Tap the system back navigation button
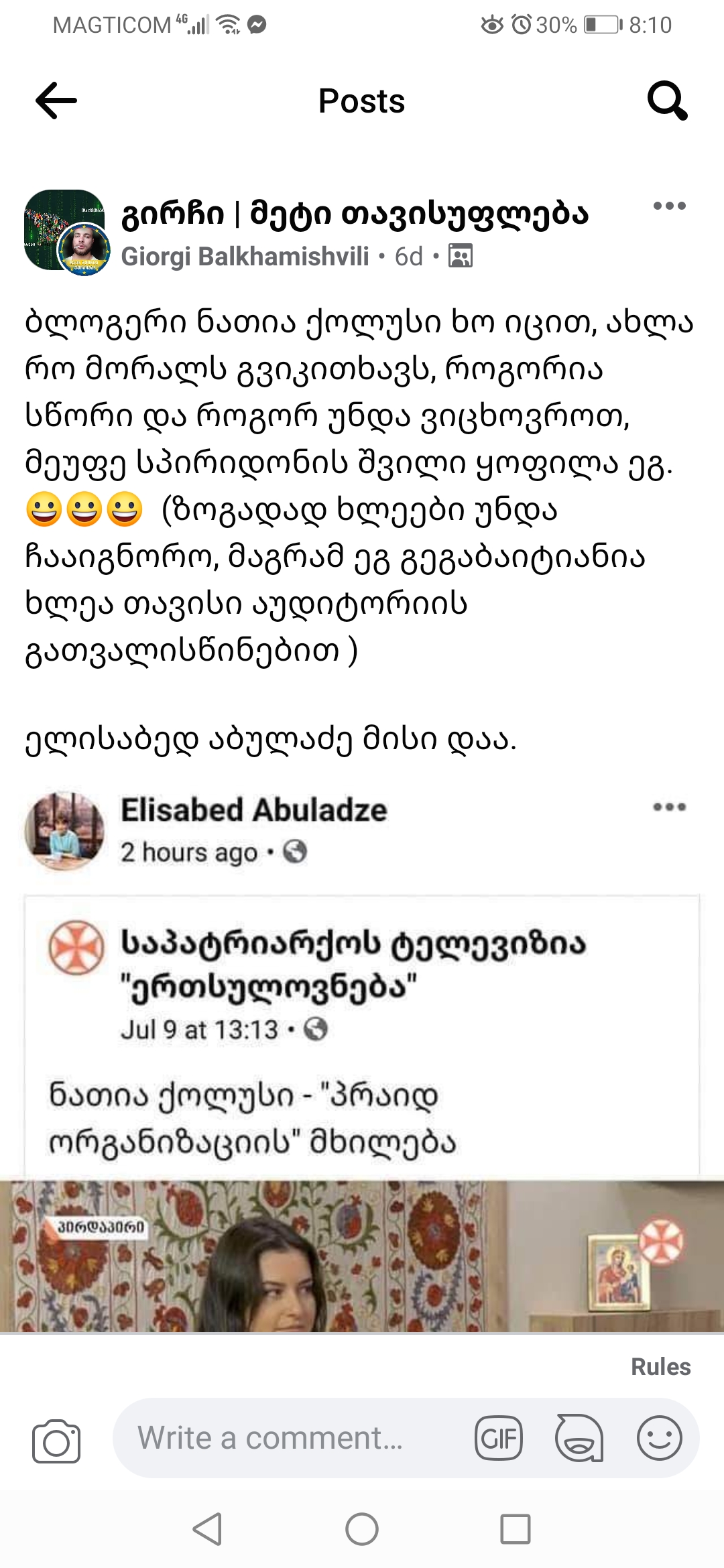This screenshot has width=724, height=1568. click(x=208, y=1529)
